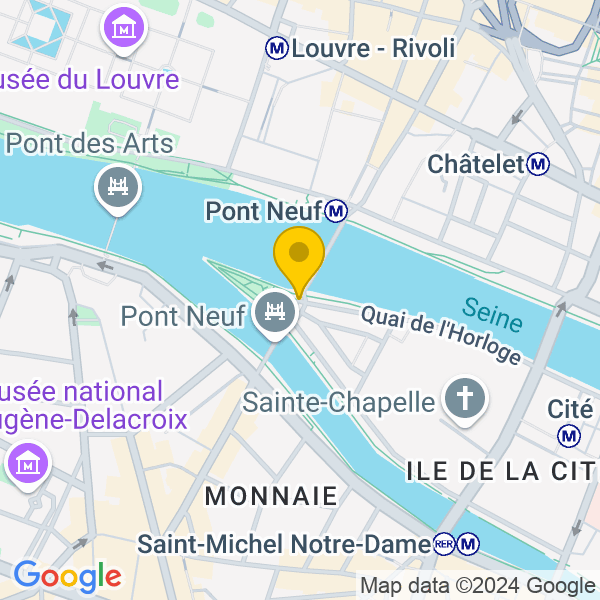Select the Louvre - Rivoli metro station
The width and height of the screenshot is (600, 600).
coord(276,47)
